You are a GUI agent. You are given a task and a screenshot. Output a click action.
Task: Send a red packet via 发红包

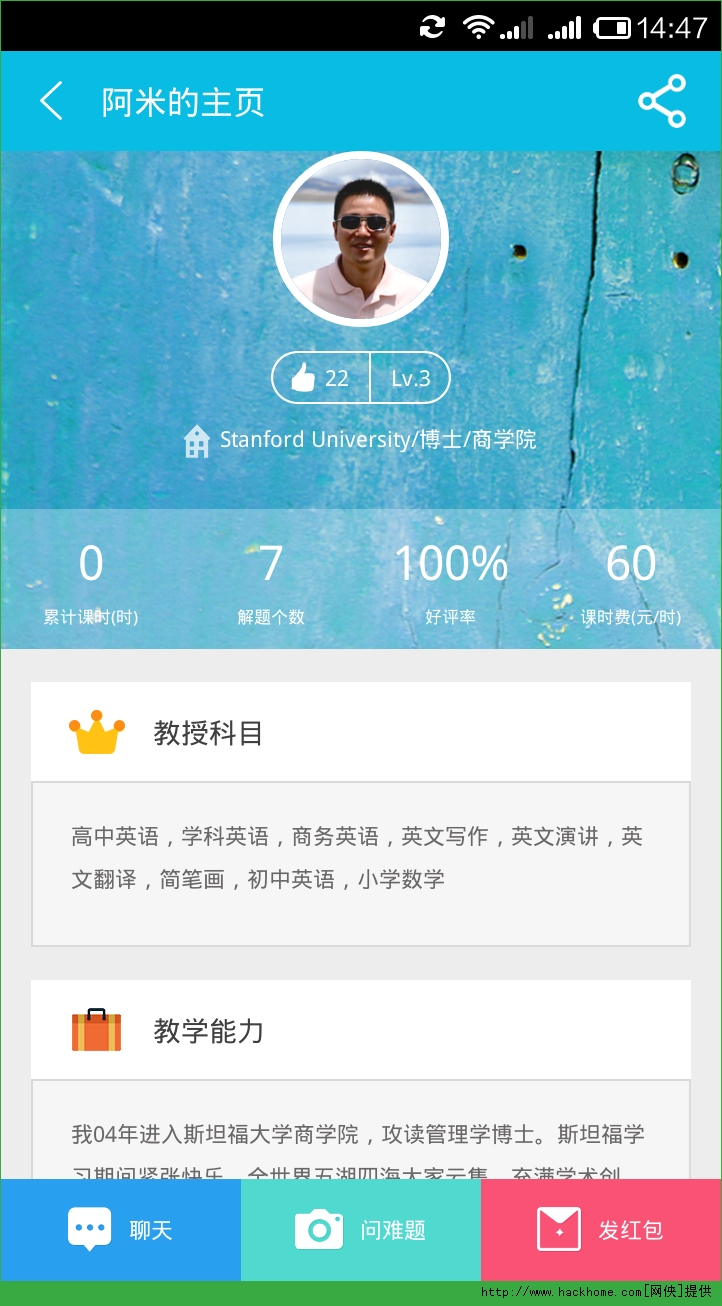601,1229
